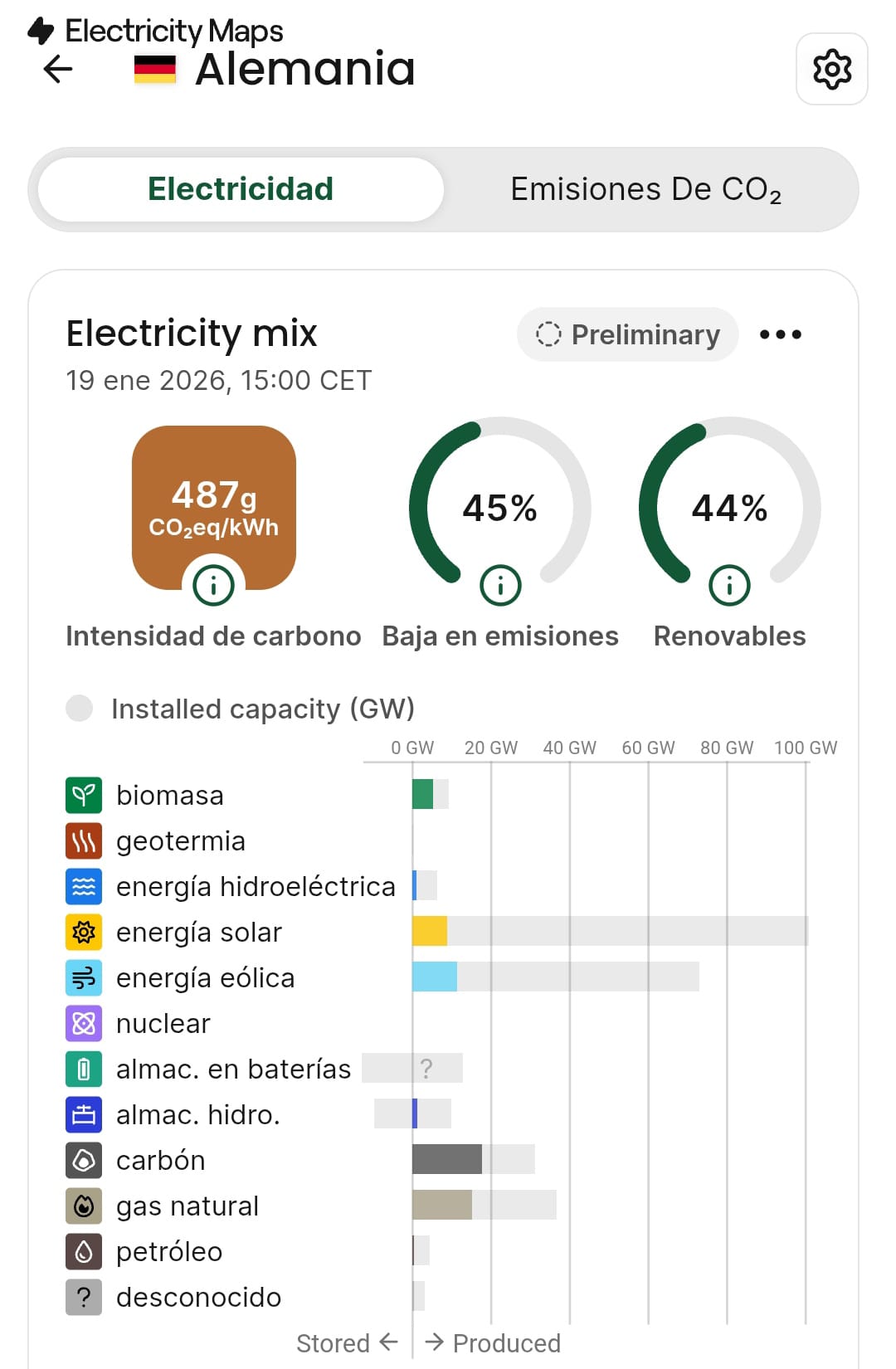This screenshot has width=896, height=1369.
Task: Click the nuclear atom icon
Action: click(82, 1023)
